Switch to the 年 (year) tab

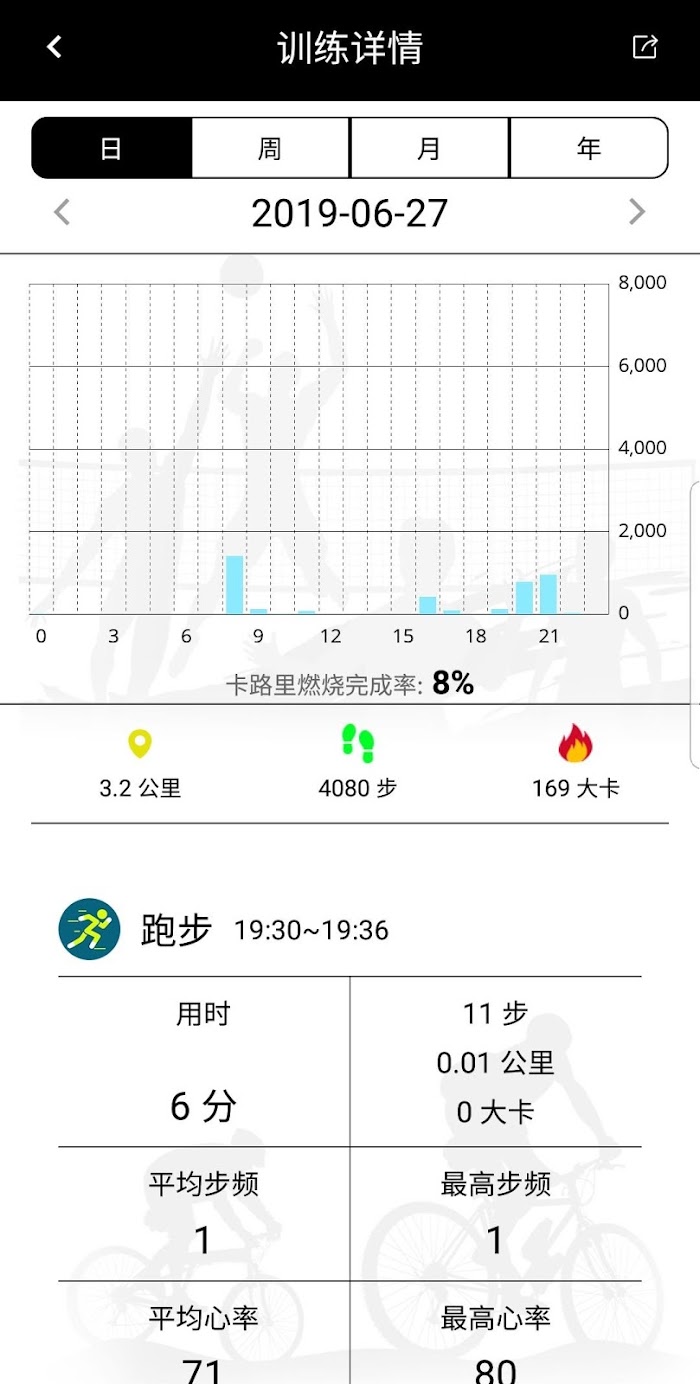point(588,148)
